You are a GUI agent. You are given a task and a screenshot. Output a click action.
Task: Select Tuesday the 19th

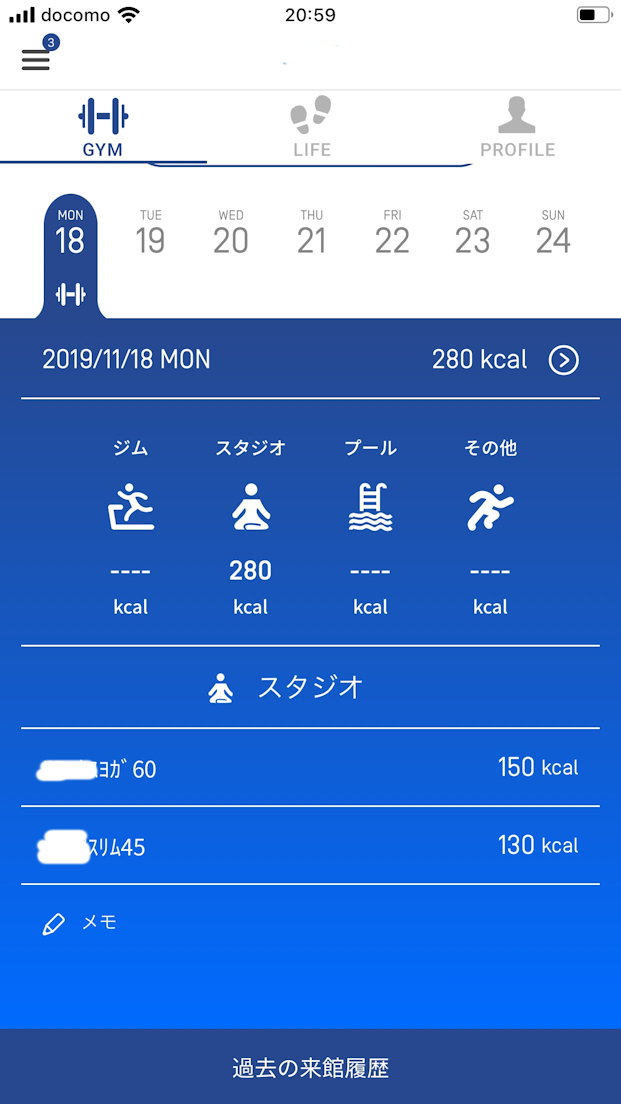click(x=150, y=233)
